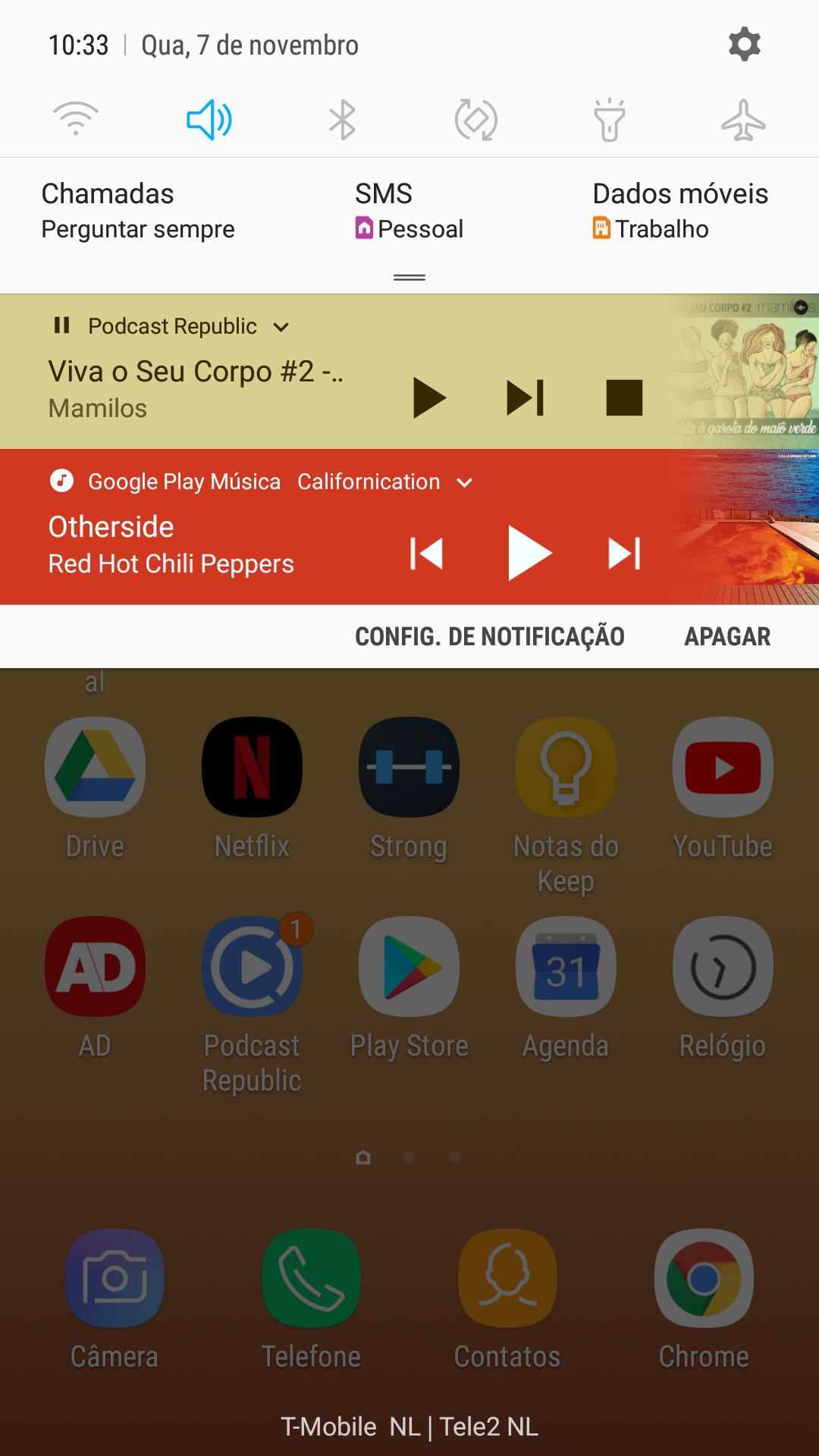Play Otherside by Red Hot Chili Peppers
The height and width of the screenshot is (1456, 819).
529,553
